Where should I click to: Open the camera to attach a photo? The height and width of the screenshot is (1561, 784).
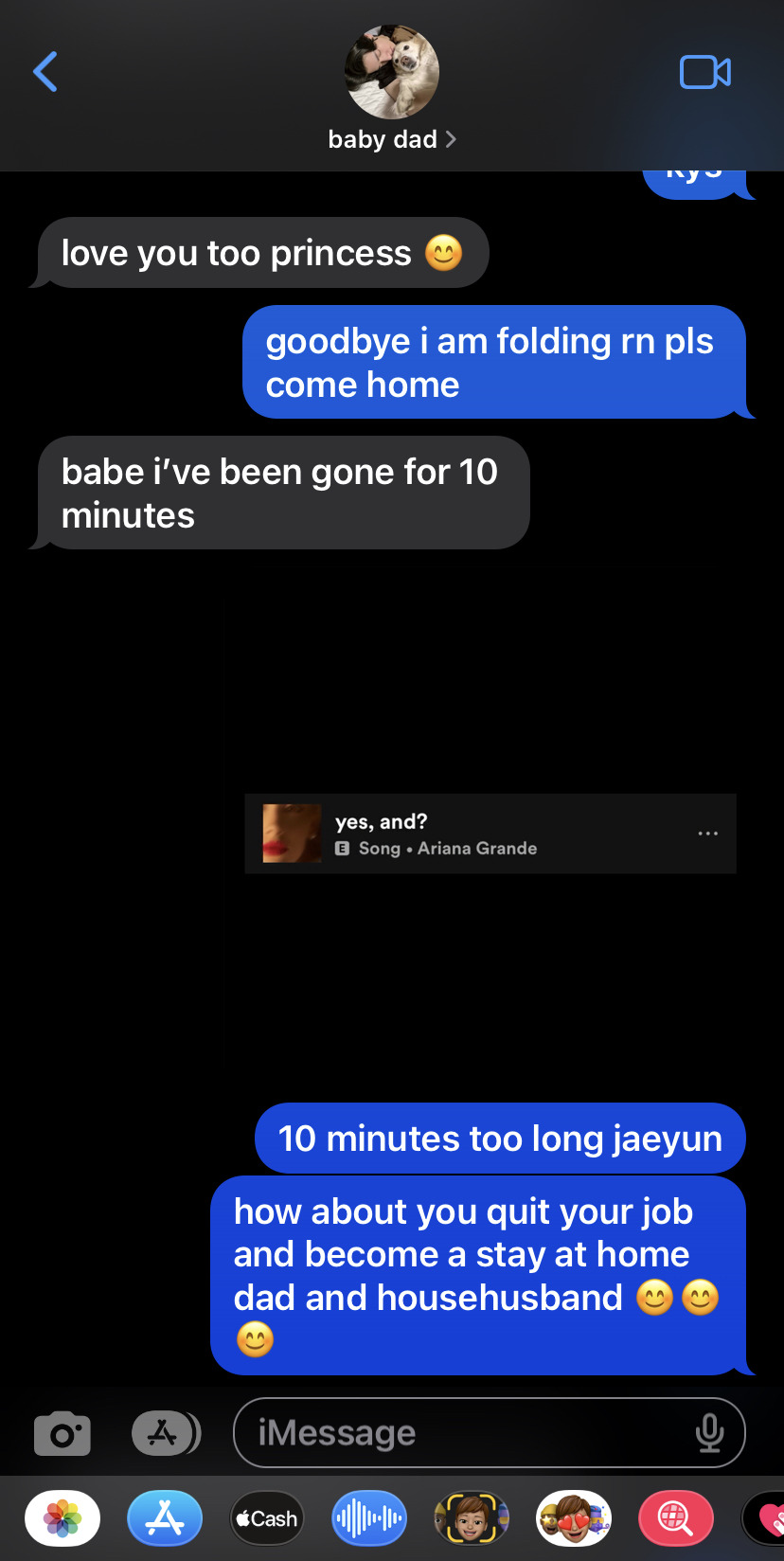pyautogui.click(x=62, y=1433)
